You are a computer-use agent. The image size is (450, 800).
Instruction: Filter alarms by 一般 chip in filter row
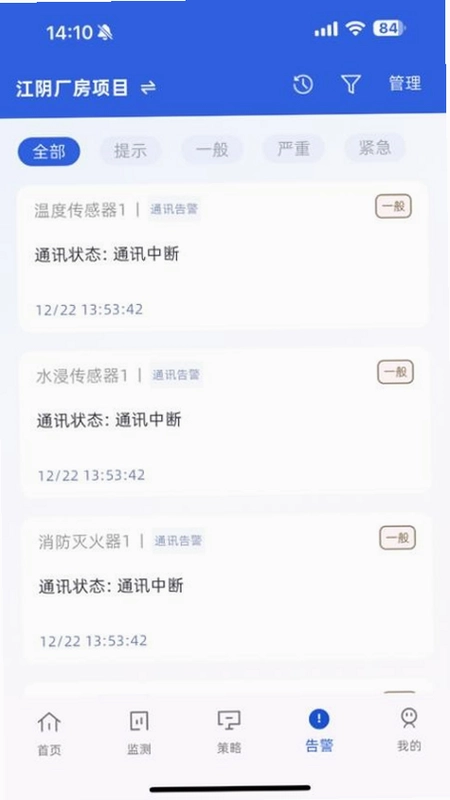coord(212,149)
